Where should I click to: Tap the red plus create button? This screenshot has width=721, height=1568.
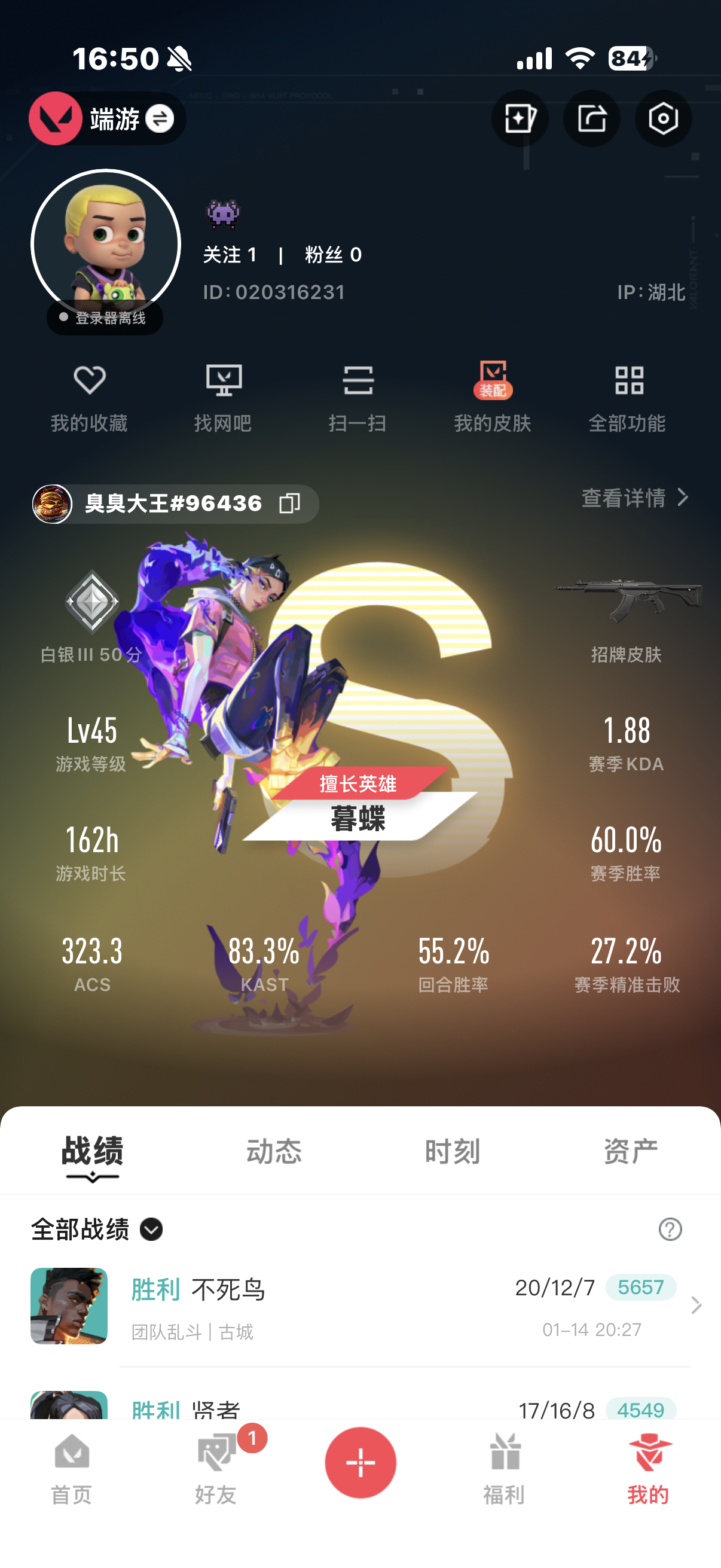(x=360, y=1462)
